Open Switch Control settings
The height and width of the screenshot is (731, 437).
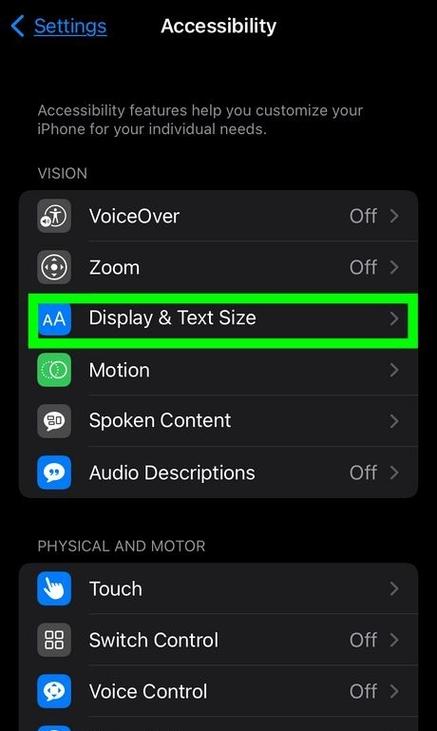pos(218,640)
